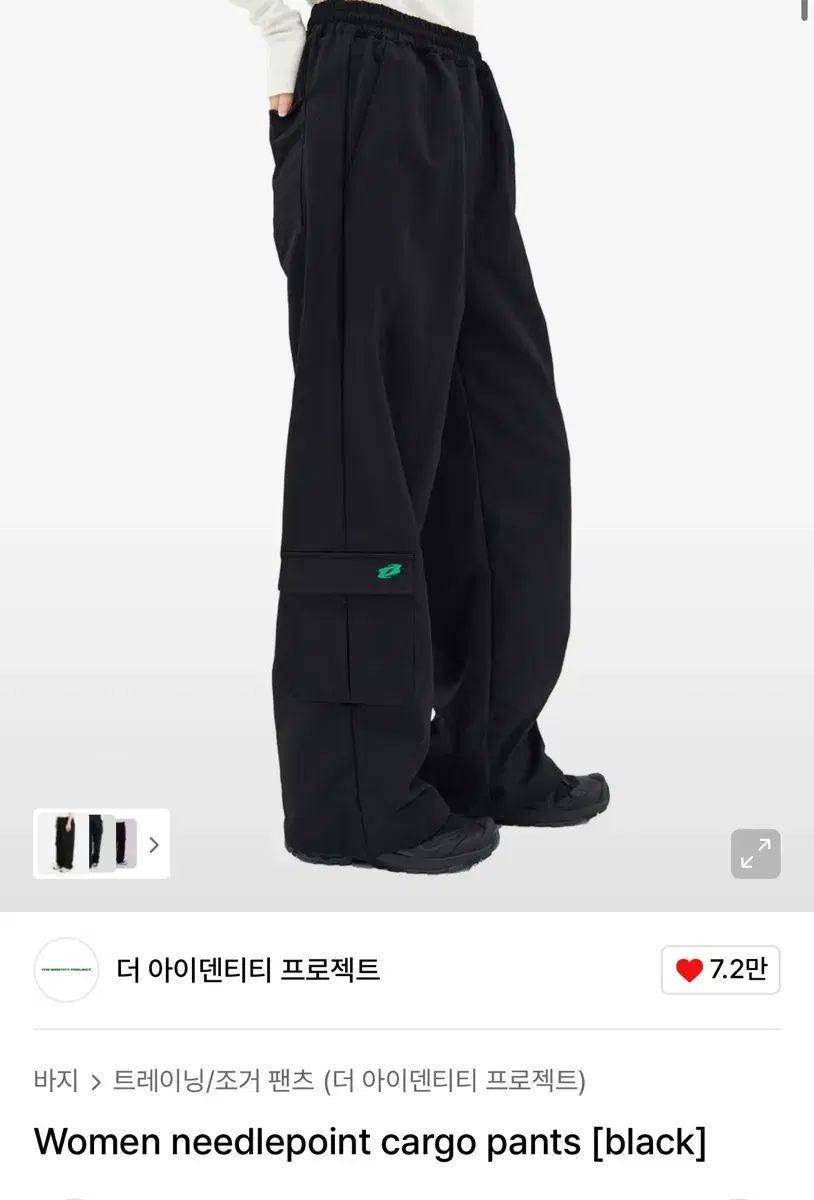The width and height of the screenshot is (814, 1200).
Task: Go to the 바지 category
Action: point(56,1080)
